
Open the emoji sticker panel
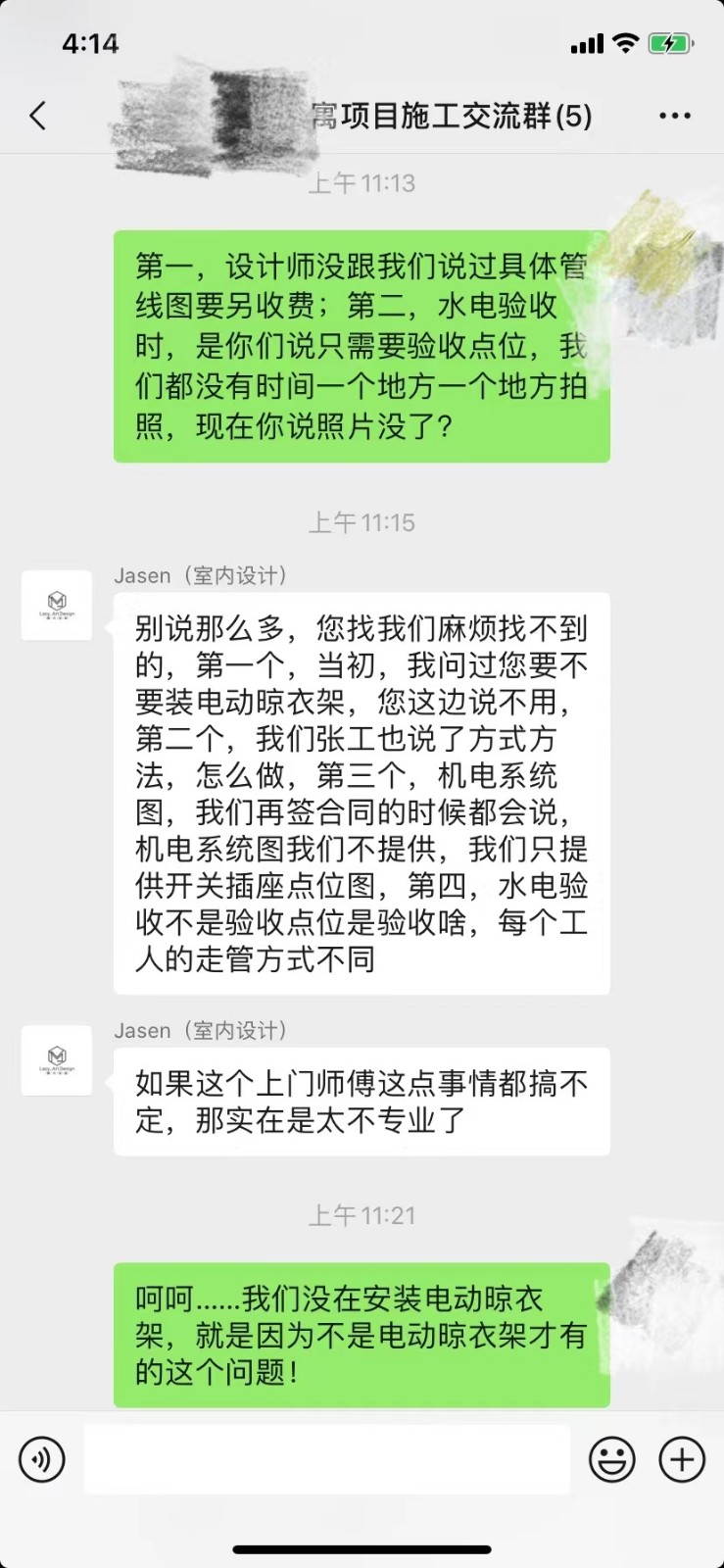(x=612, y=1459)
